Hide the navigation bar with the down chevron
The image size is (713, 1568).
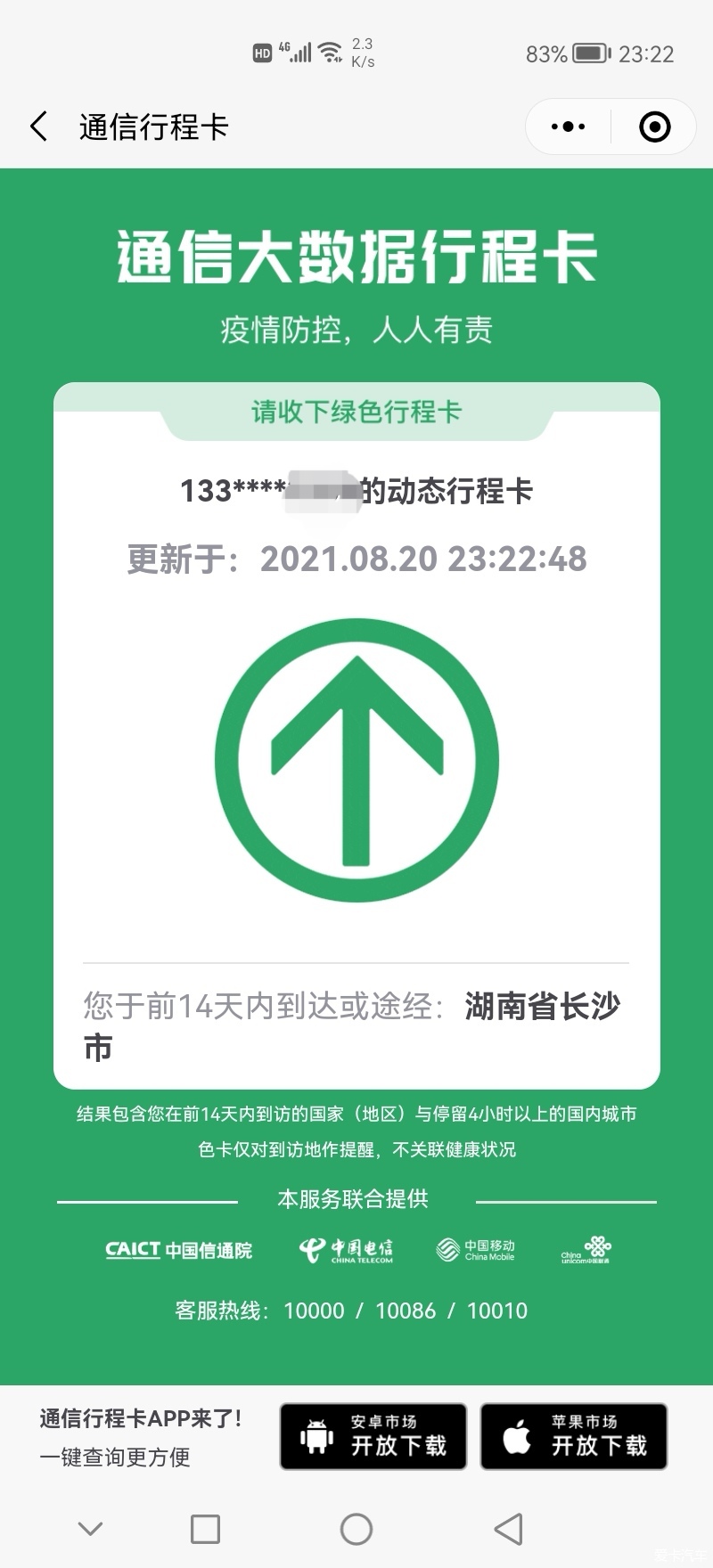coord(91,1529)
